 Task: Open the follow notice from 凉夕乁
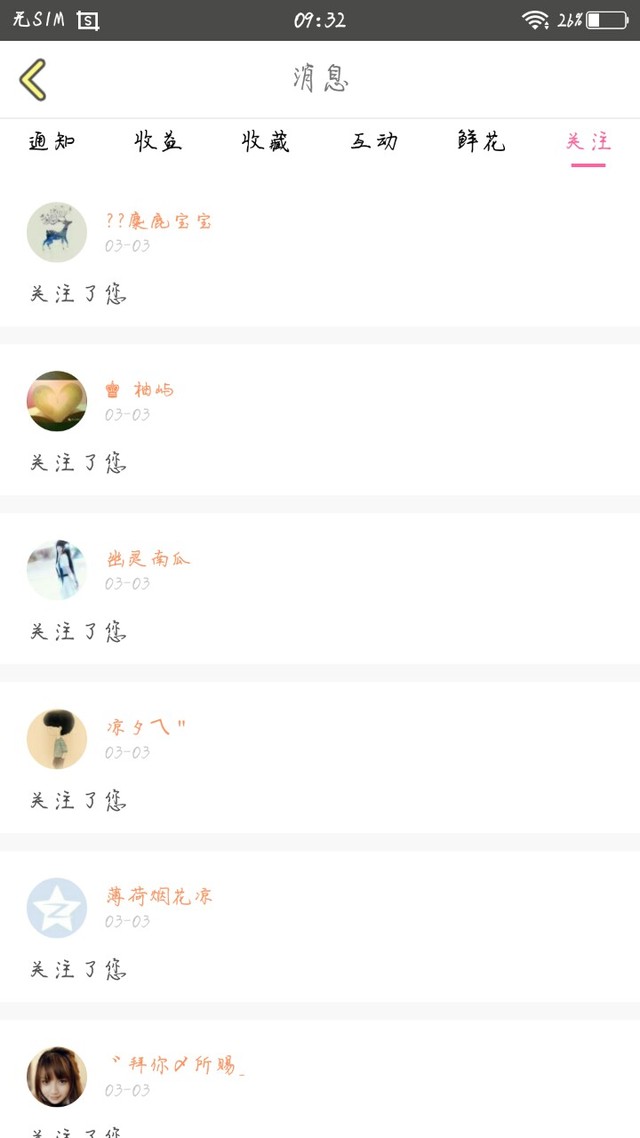(320, 758)
